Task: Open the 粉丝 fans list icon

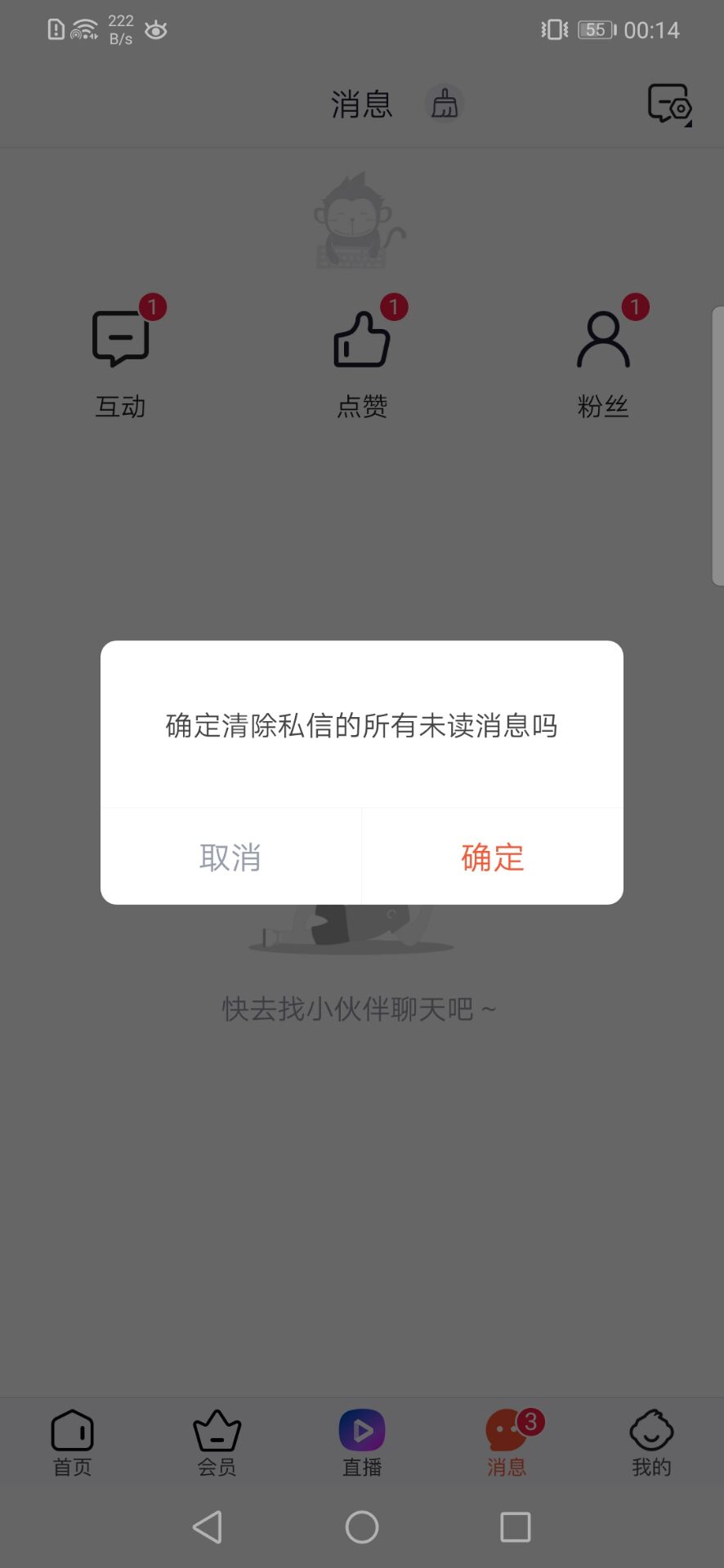Action: (604, 339)
